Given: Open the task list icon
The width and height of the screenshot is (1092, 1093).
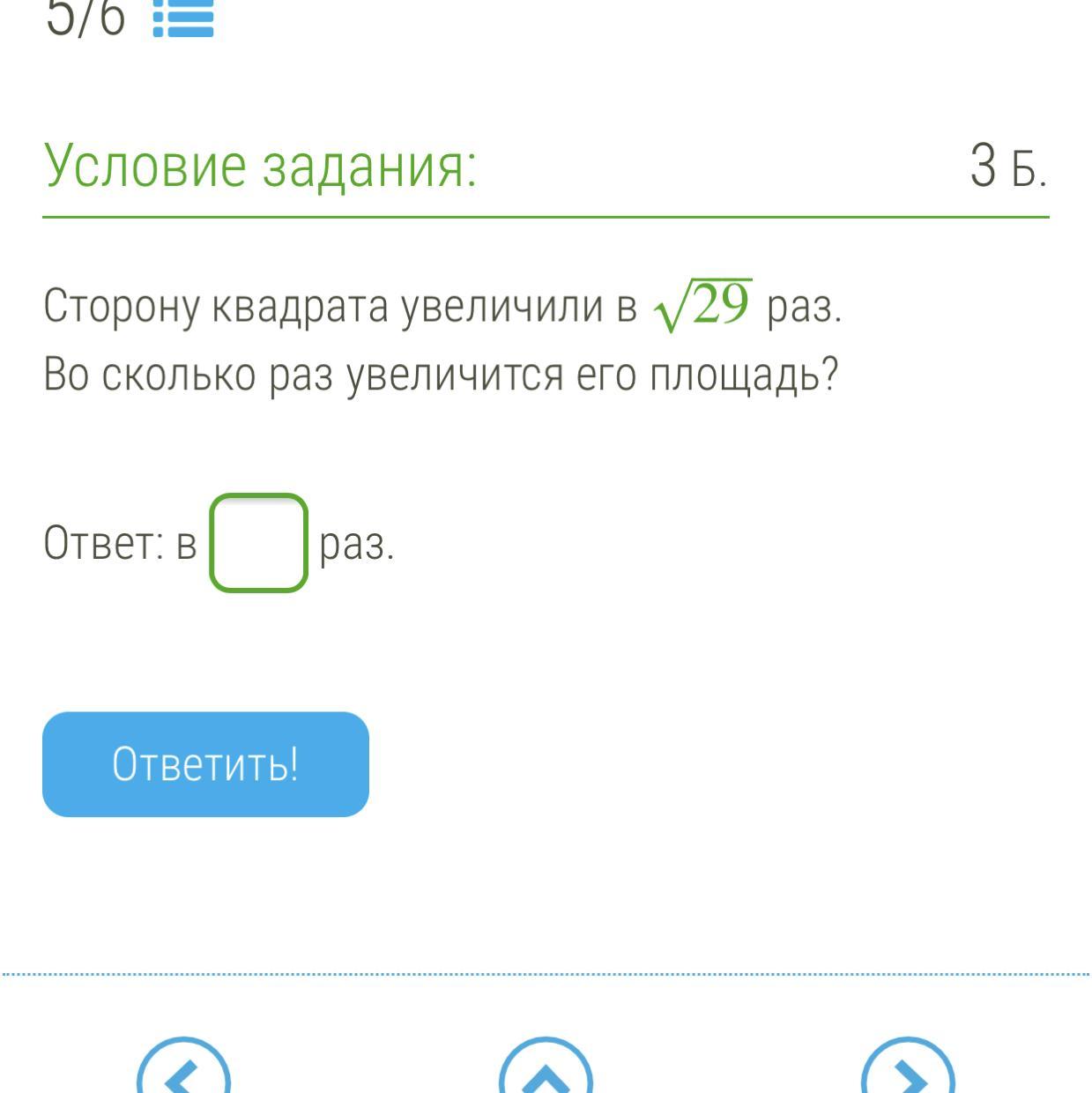Looking at the screenshot, I should click(x=183, y=18).
